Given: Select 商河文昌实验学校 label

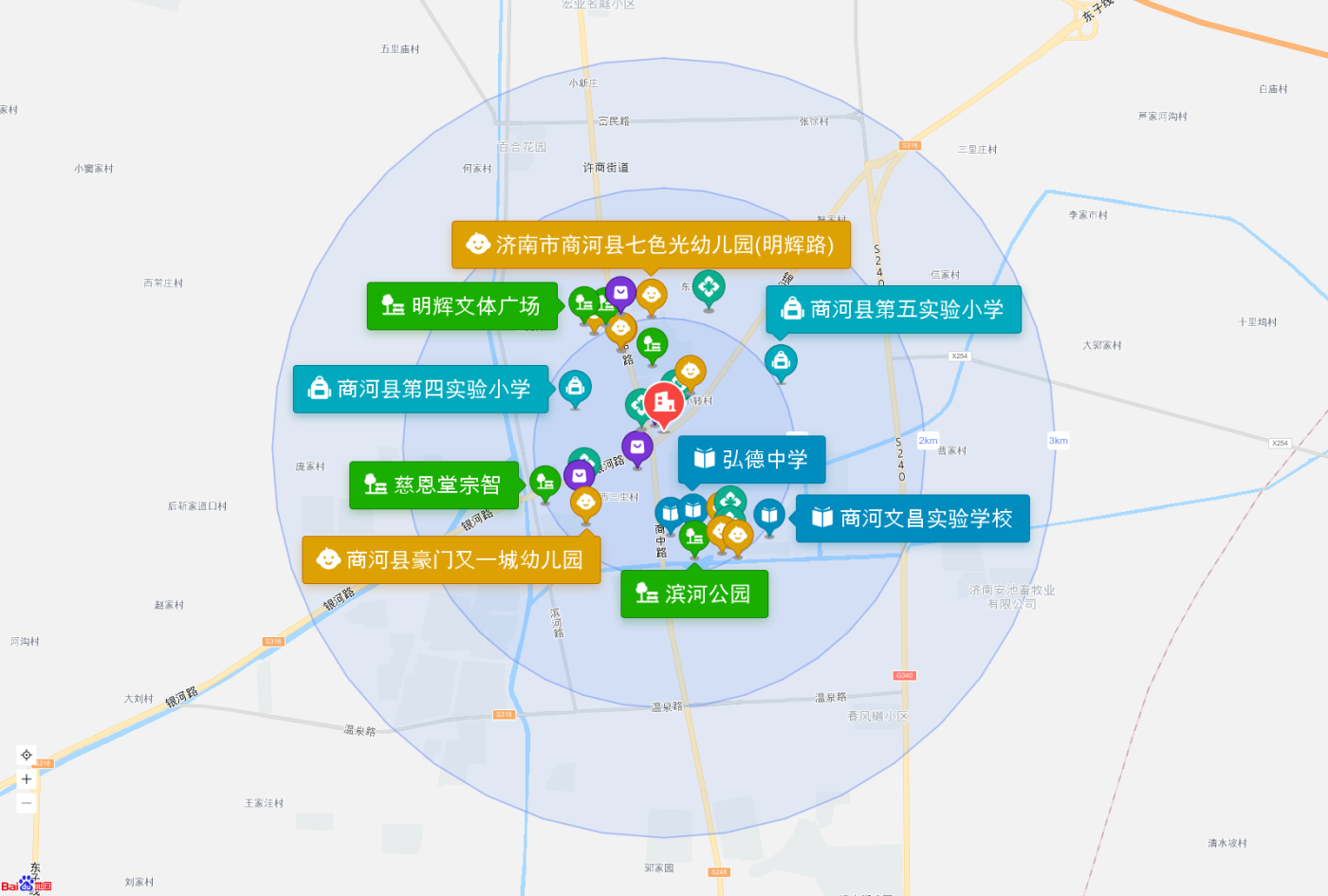Looking at the screenshot, I should pos(913,518).
